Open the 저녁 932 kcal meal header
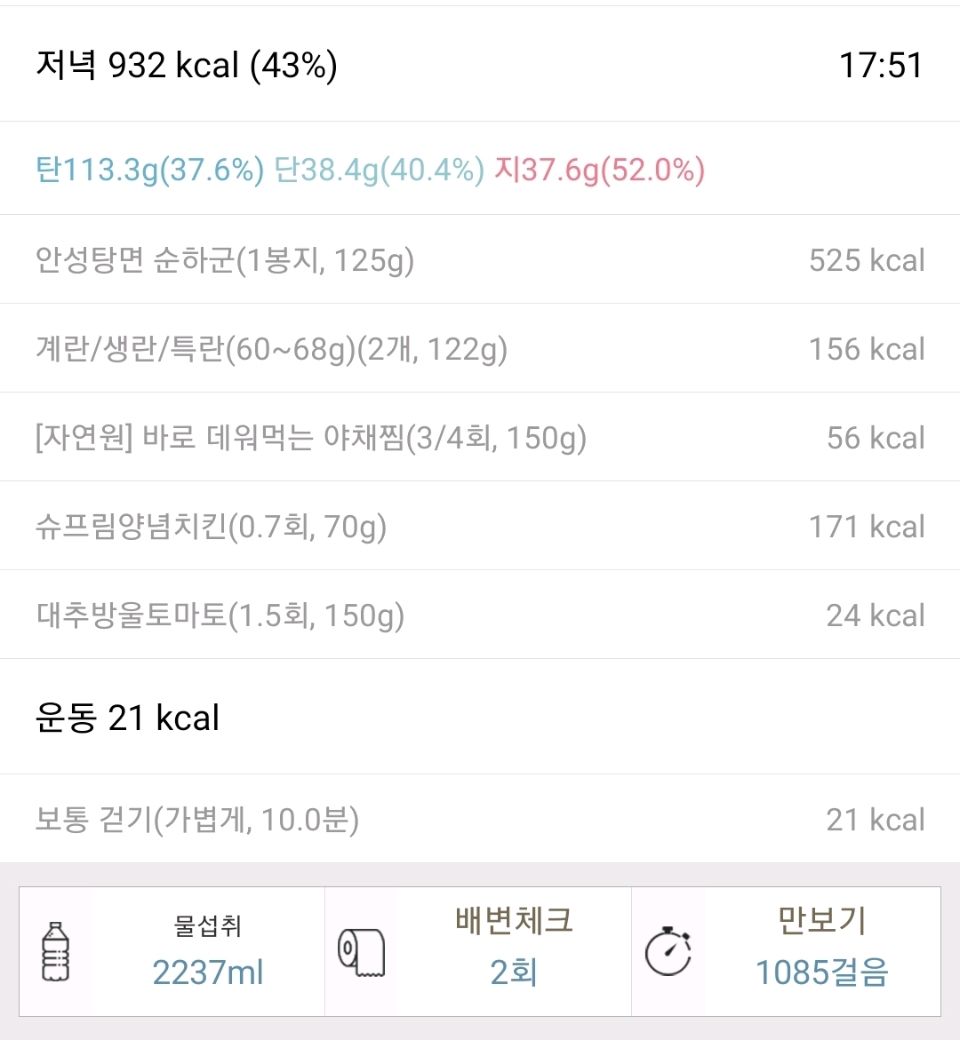 [480, 66]
